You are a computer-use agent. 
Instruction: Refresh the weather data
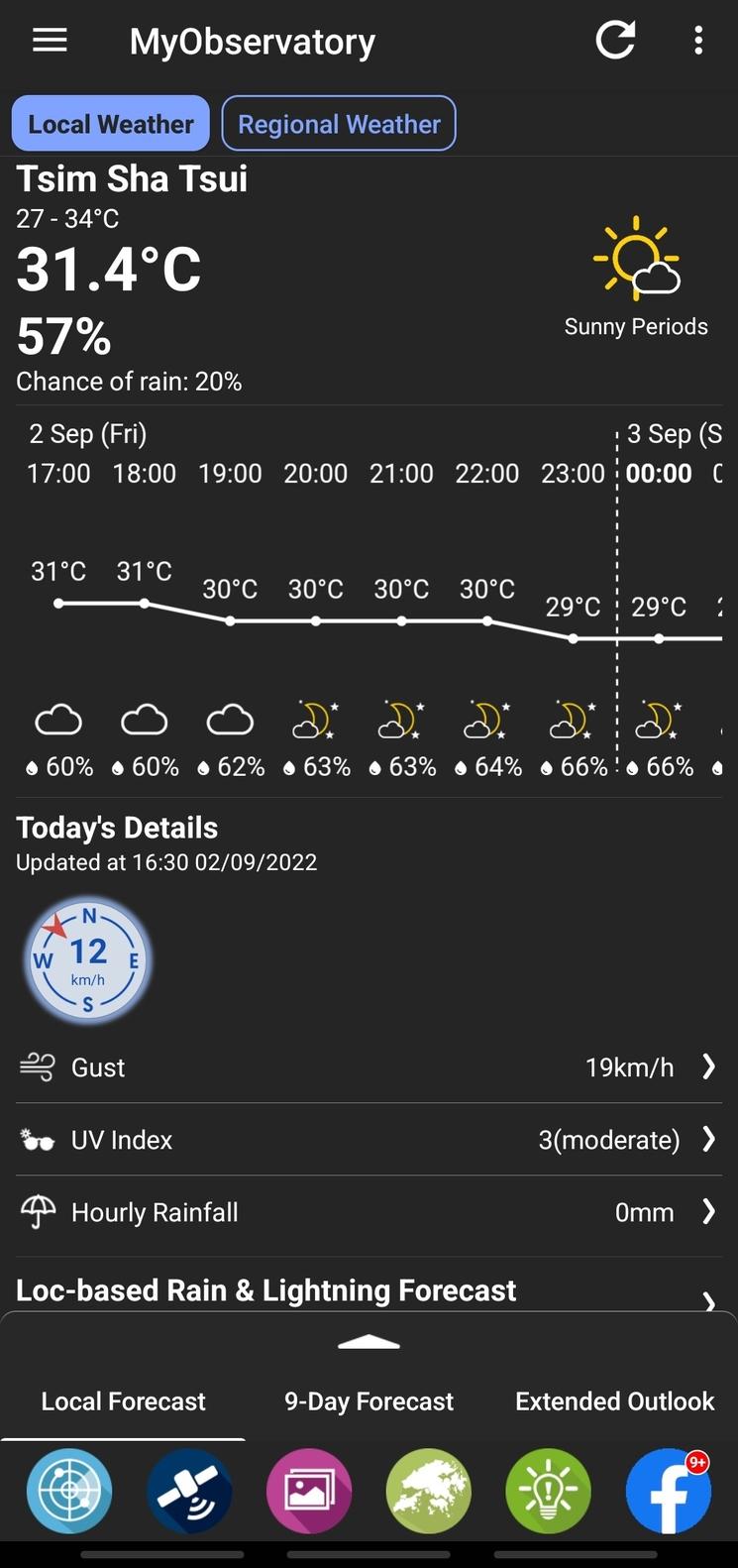pos(614,41)
